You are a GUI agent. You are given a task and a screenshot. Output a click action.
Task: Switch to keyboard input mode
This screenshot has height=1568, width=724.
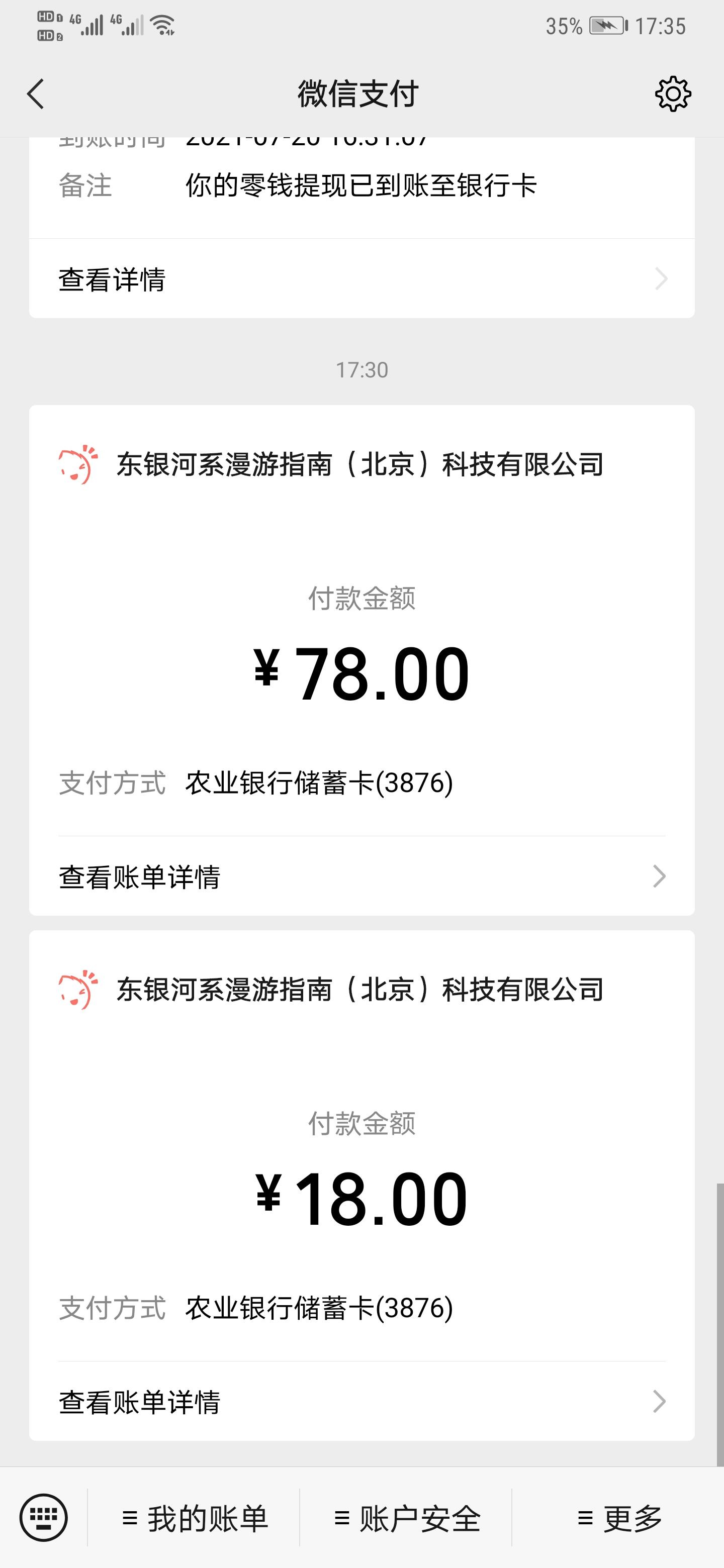point(43,1517)
